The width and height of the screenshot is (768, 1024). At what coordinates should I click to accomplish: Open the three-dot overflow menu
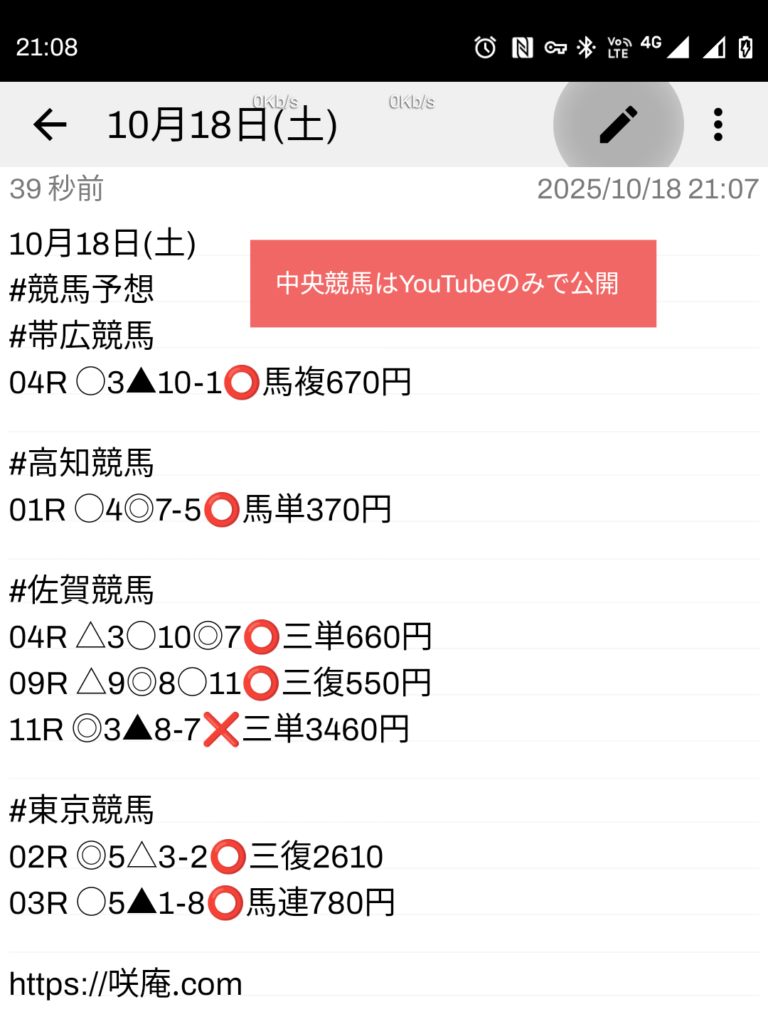[717, 125]
